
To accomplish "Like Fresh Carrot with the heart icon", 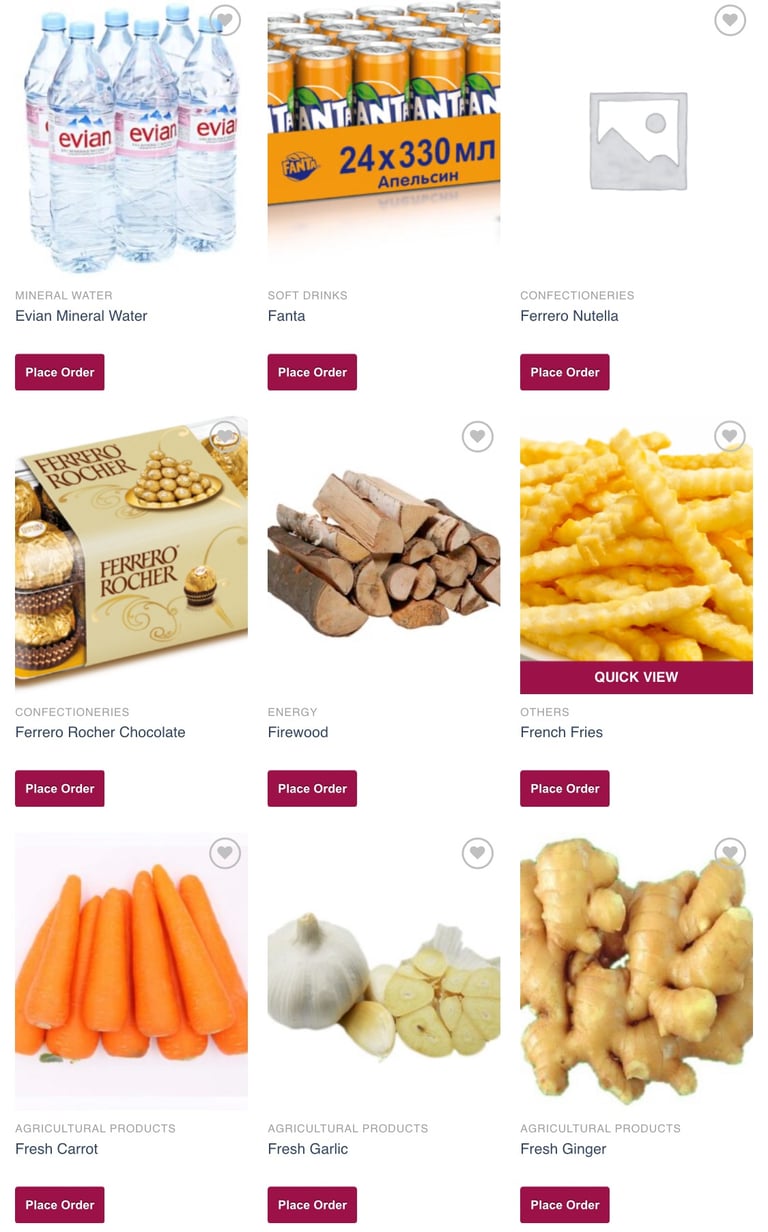I will (x=225, y=853).
